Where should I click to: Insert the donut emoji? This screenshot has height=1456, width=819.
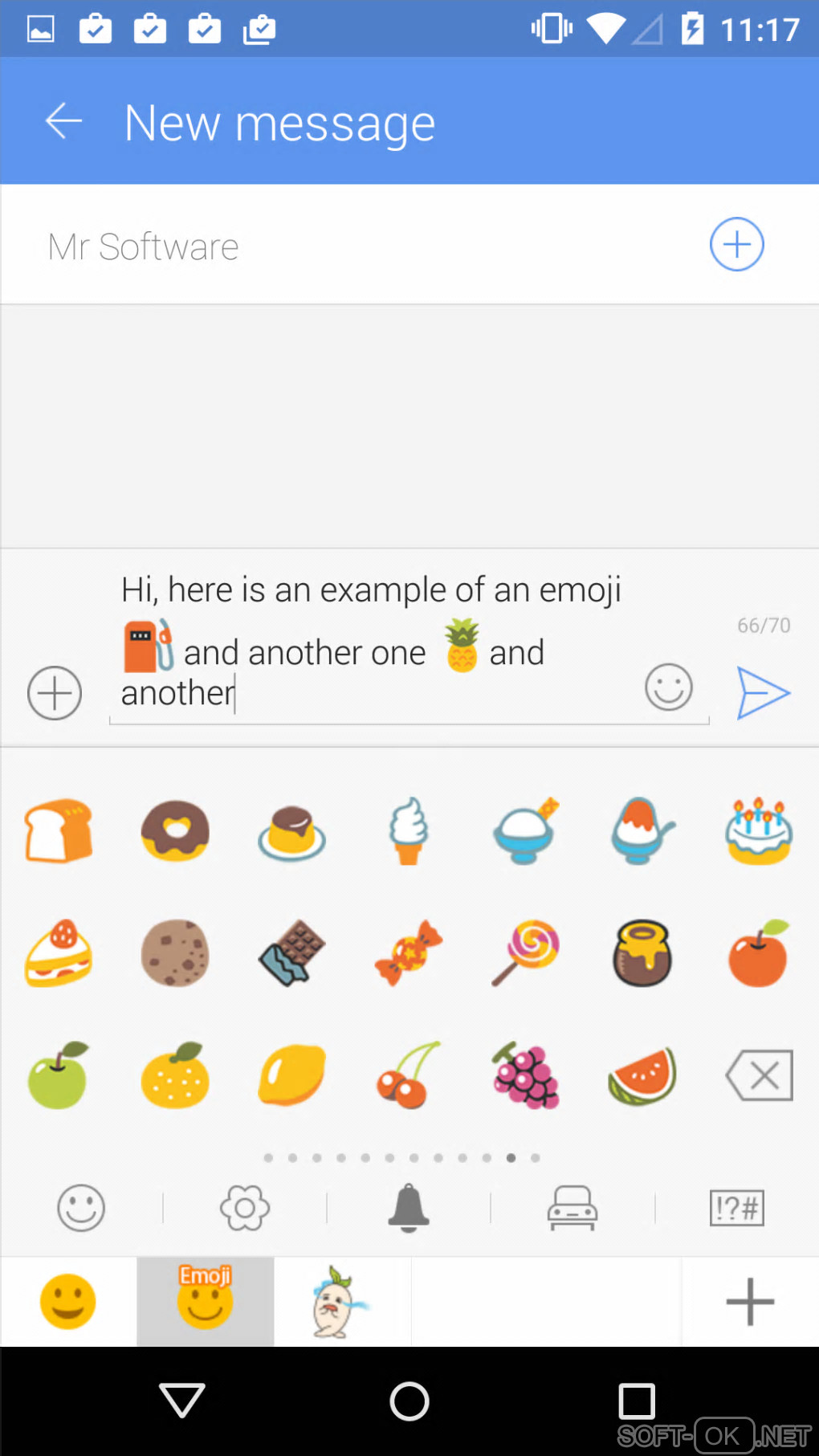coord(175,830)
